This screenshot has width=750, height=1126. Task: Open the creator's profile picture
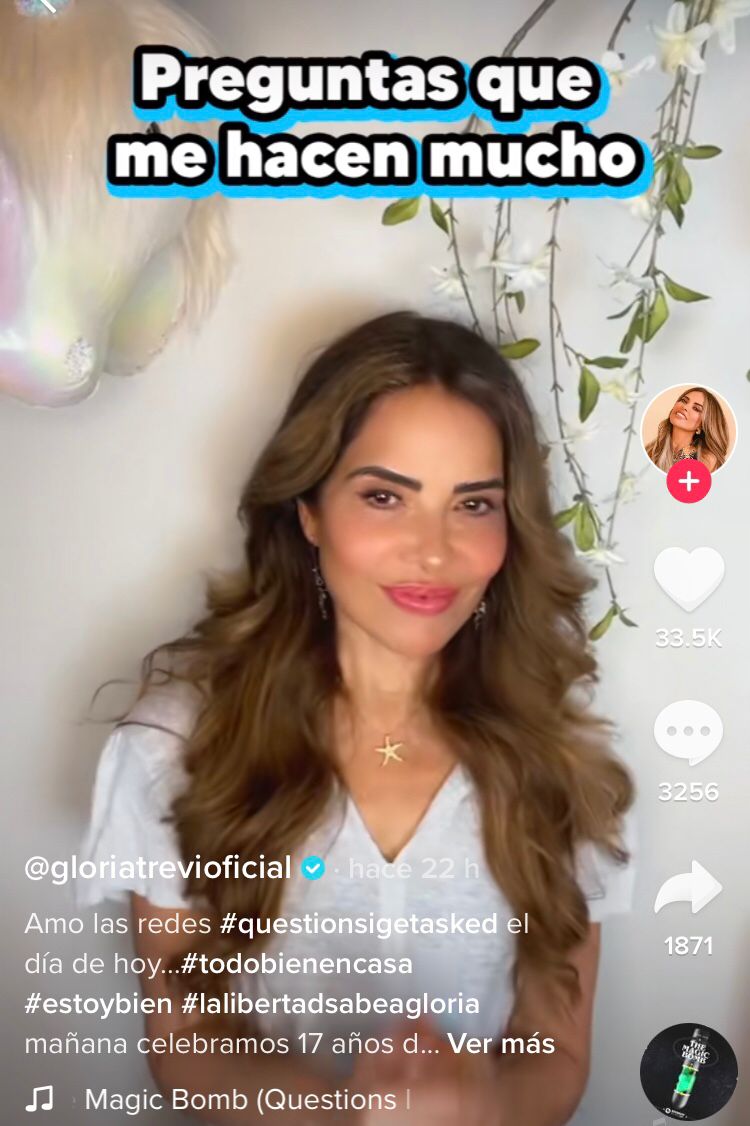pos(689,428)
